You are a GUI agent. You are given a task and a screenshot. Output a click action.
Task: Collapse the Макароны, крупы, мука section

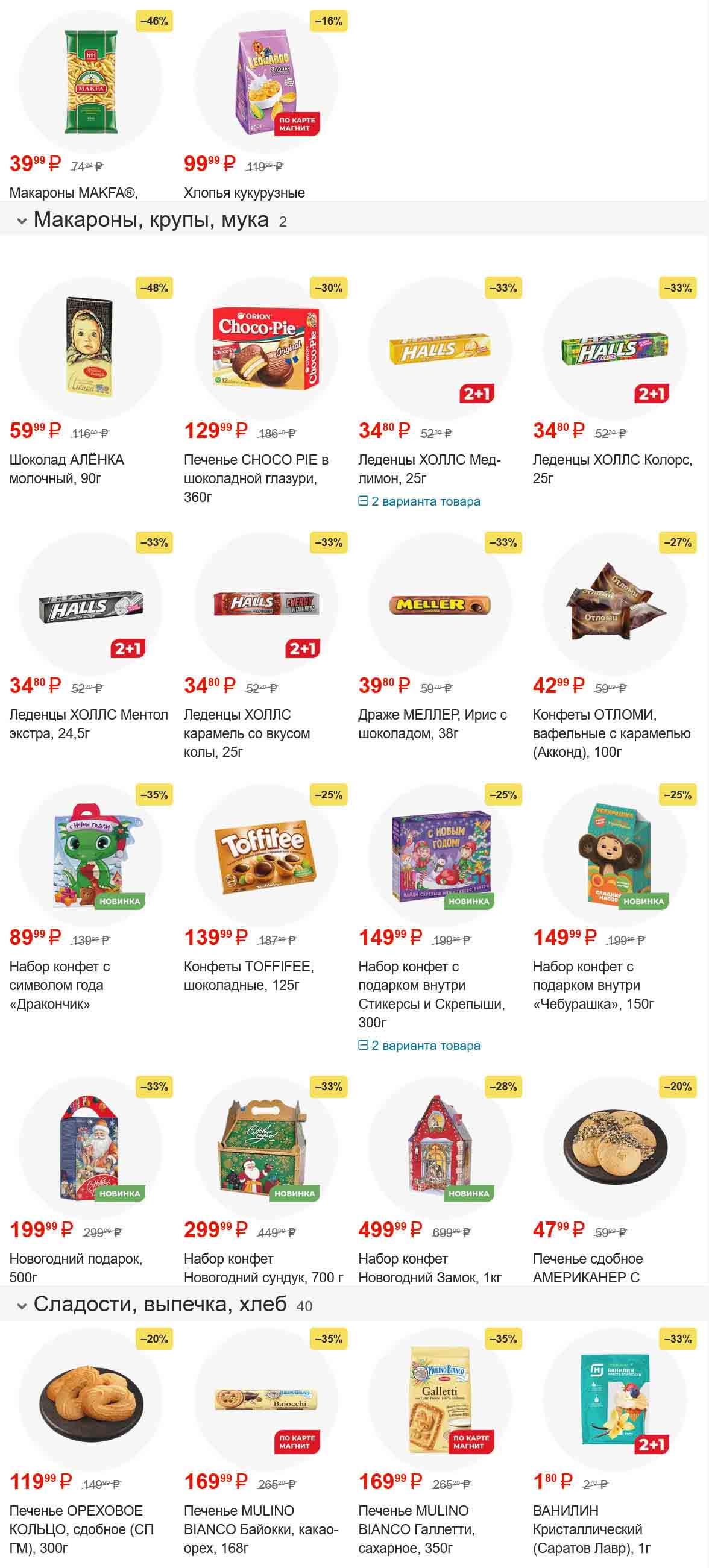coord(22,221)
